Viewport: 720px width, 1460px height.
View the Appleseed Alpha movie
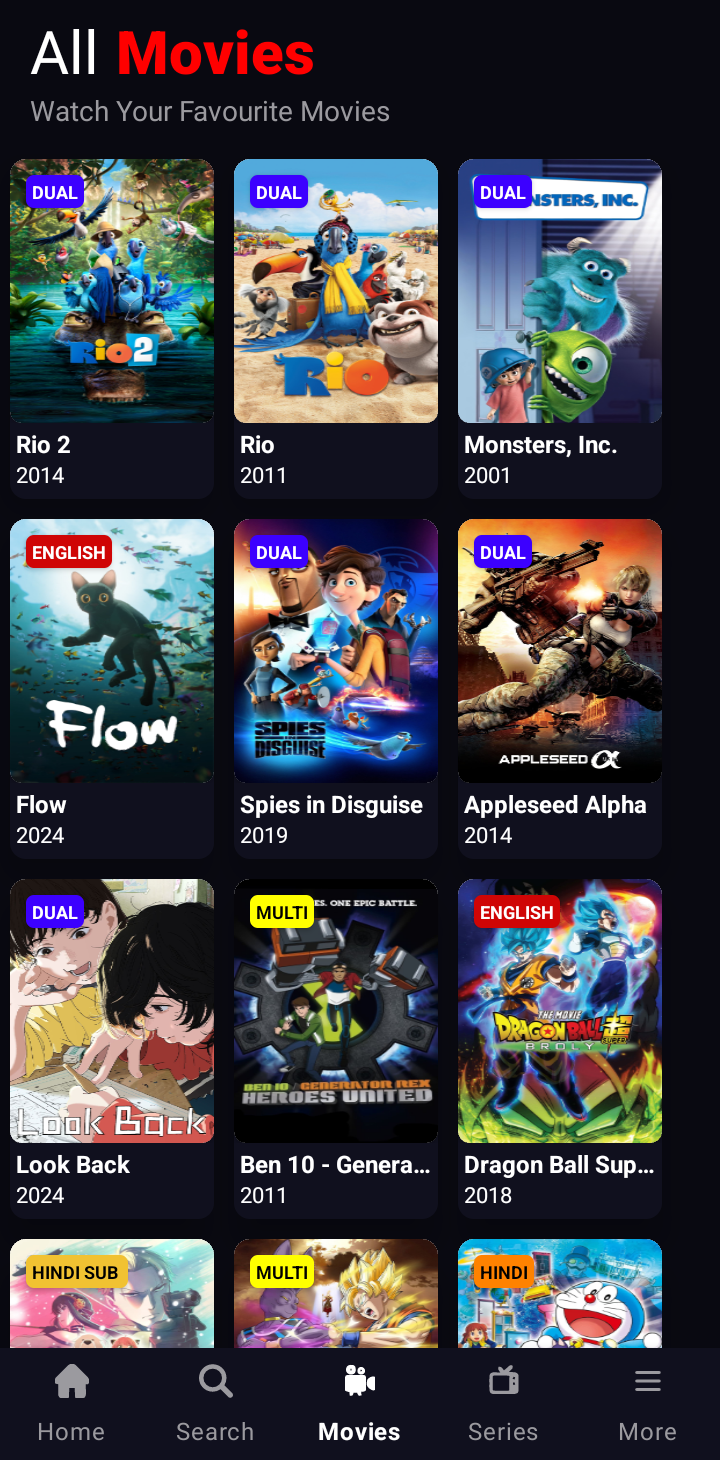click(x=560, y=688)
